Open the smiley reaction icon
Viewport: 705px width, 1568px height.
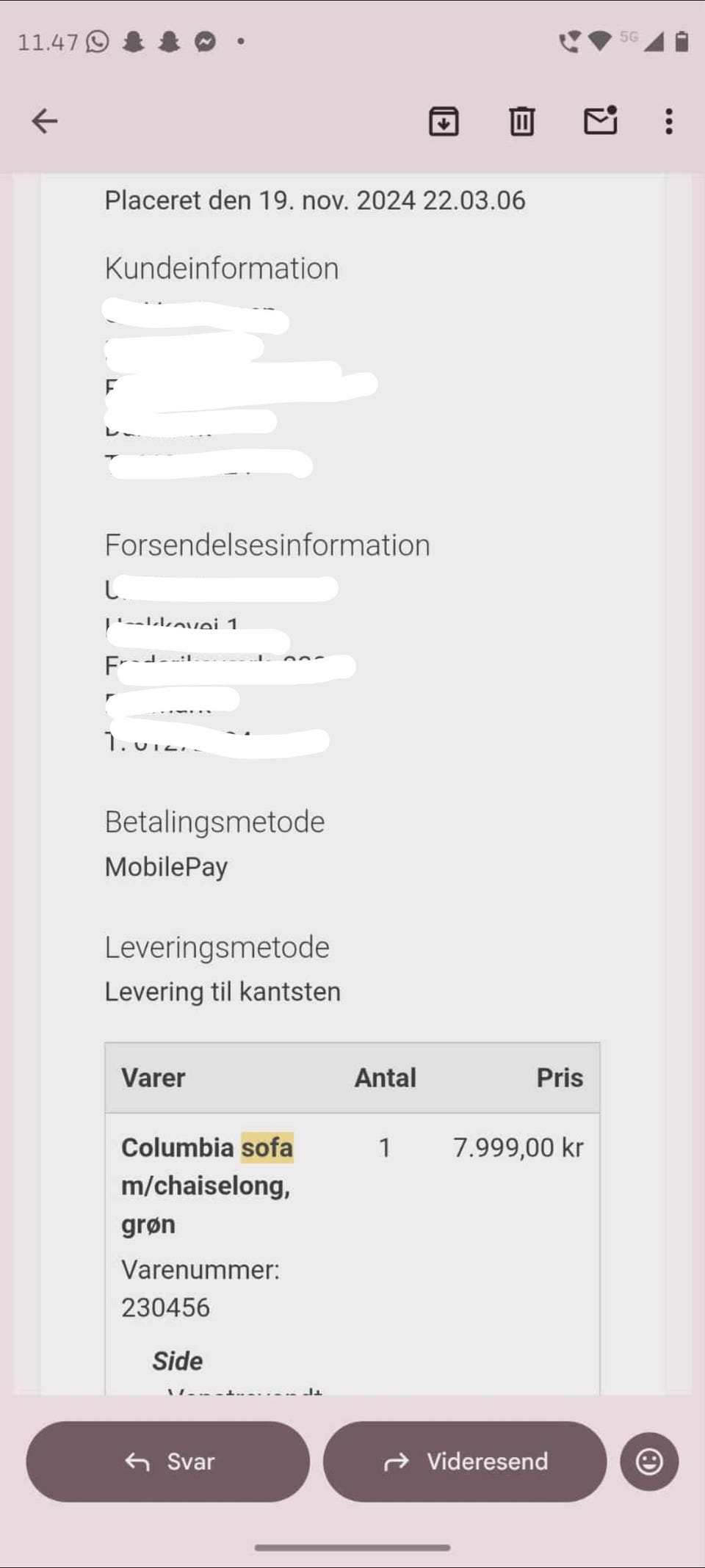pyautogui.click(x=649, y=1462)
